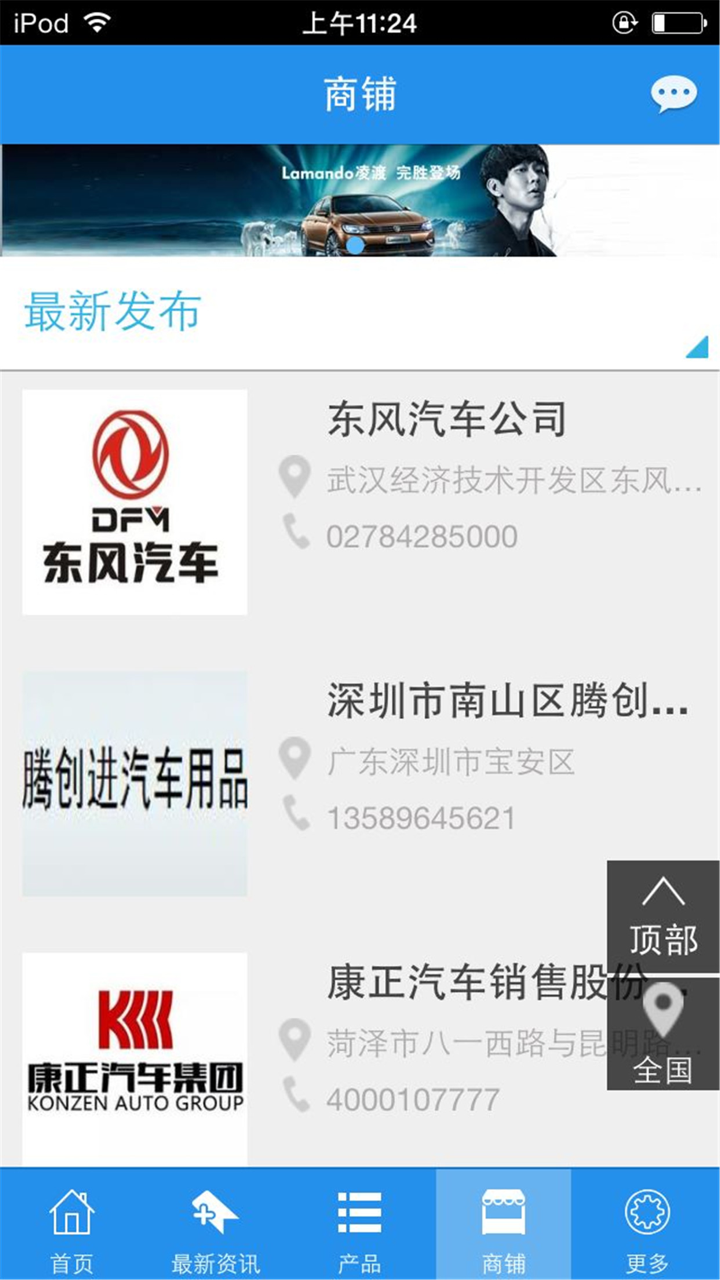This screenshot has width=720, height=1280.
Task: Open the 康正汽车销售股份 shop listing
Action: coord(360,1040)
